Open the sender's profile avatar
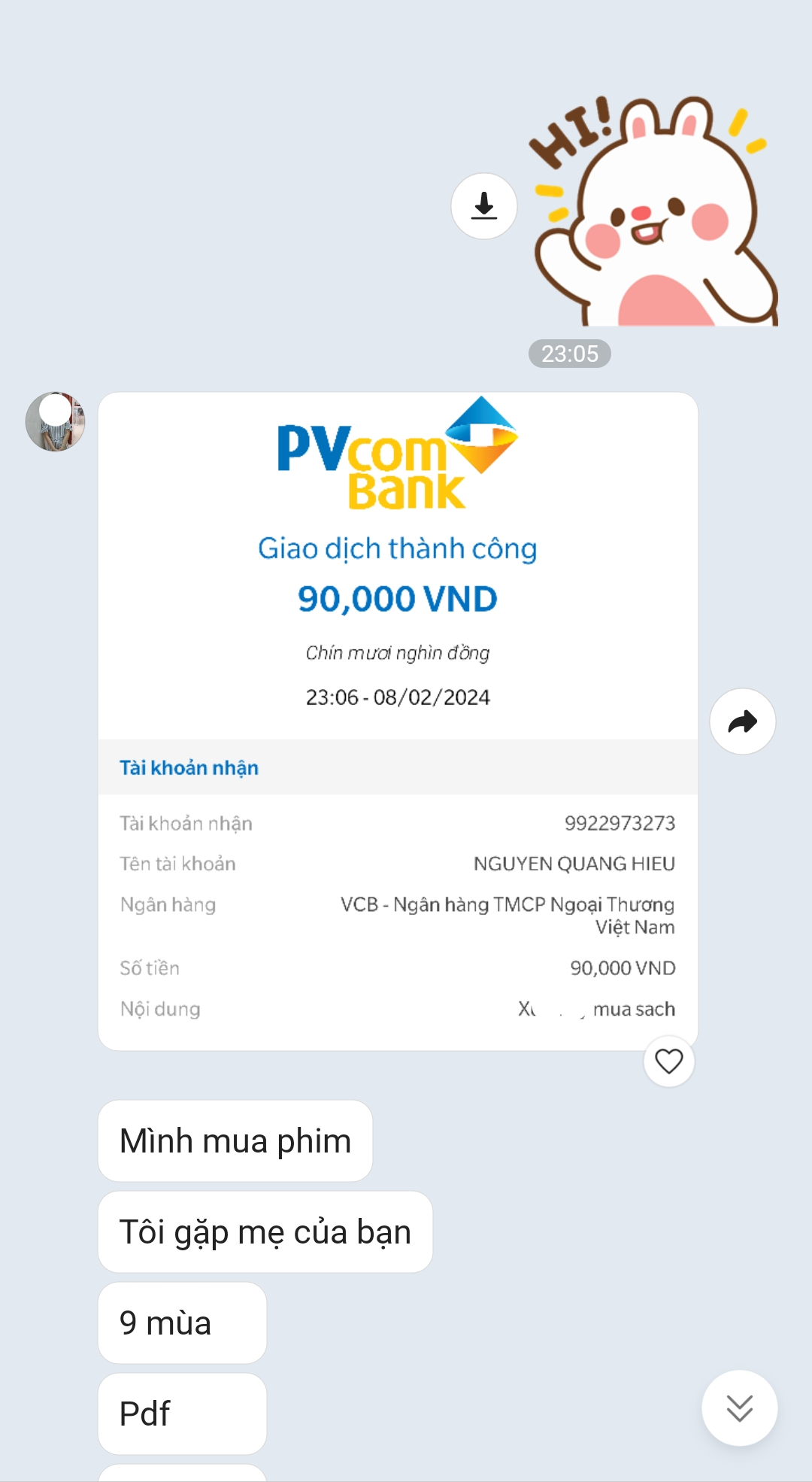Image resolution: width=812 pixels, height=1482 pixels. coord(55,421)
